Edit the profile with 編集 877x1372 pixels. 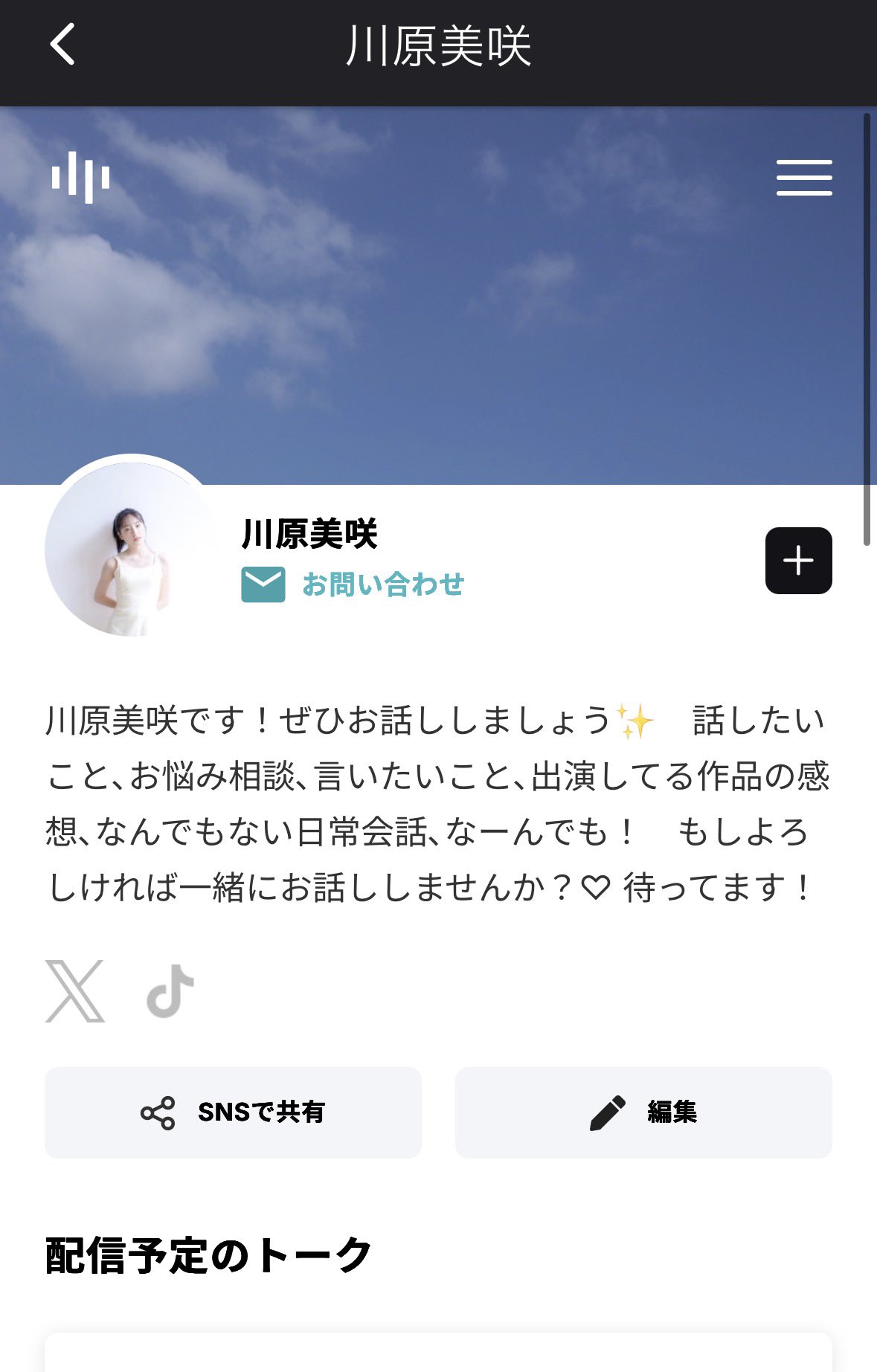[x=643, y=1112]
